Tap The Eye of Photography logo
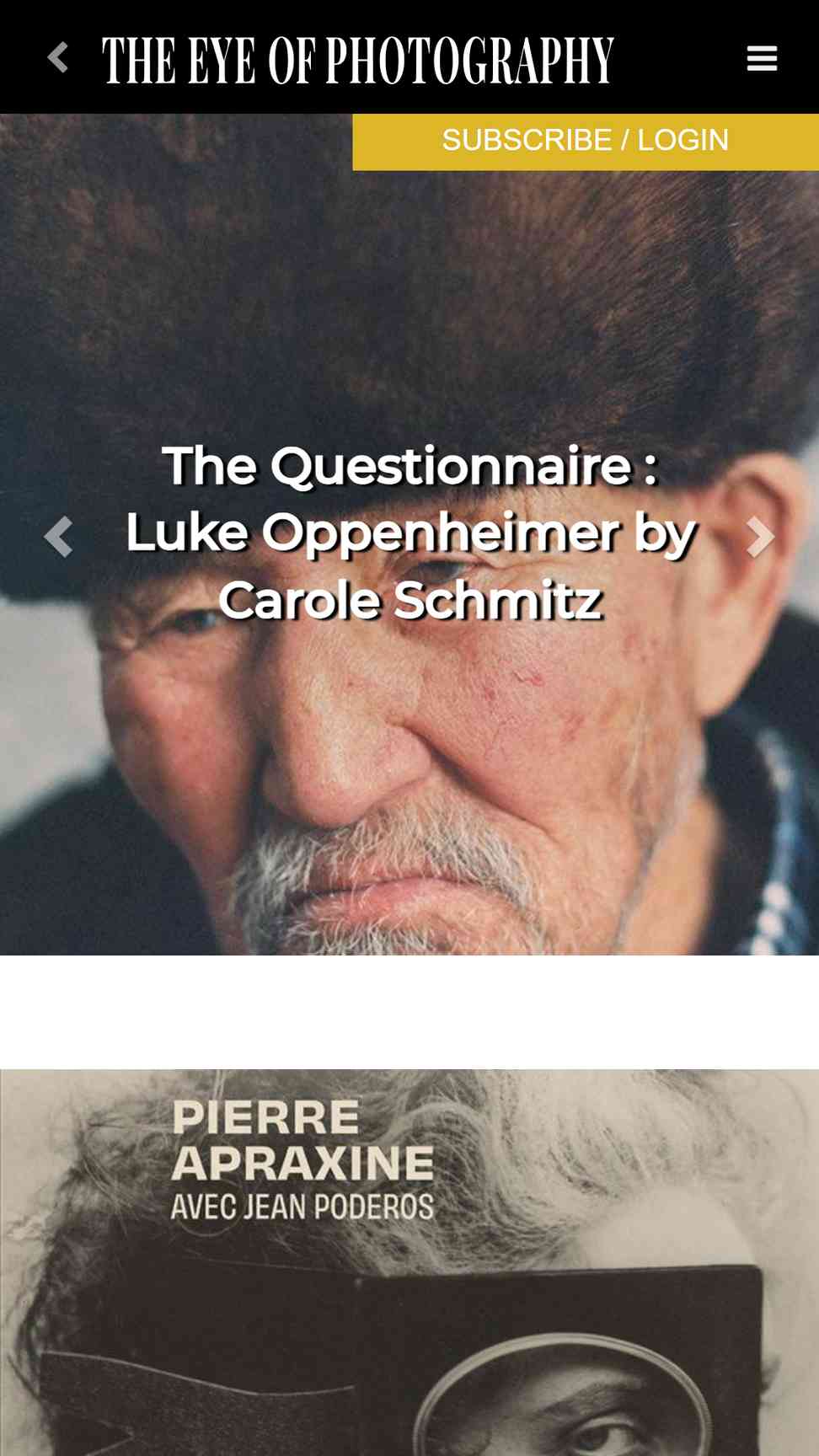819x1456 pixels. [358, 60]
